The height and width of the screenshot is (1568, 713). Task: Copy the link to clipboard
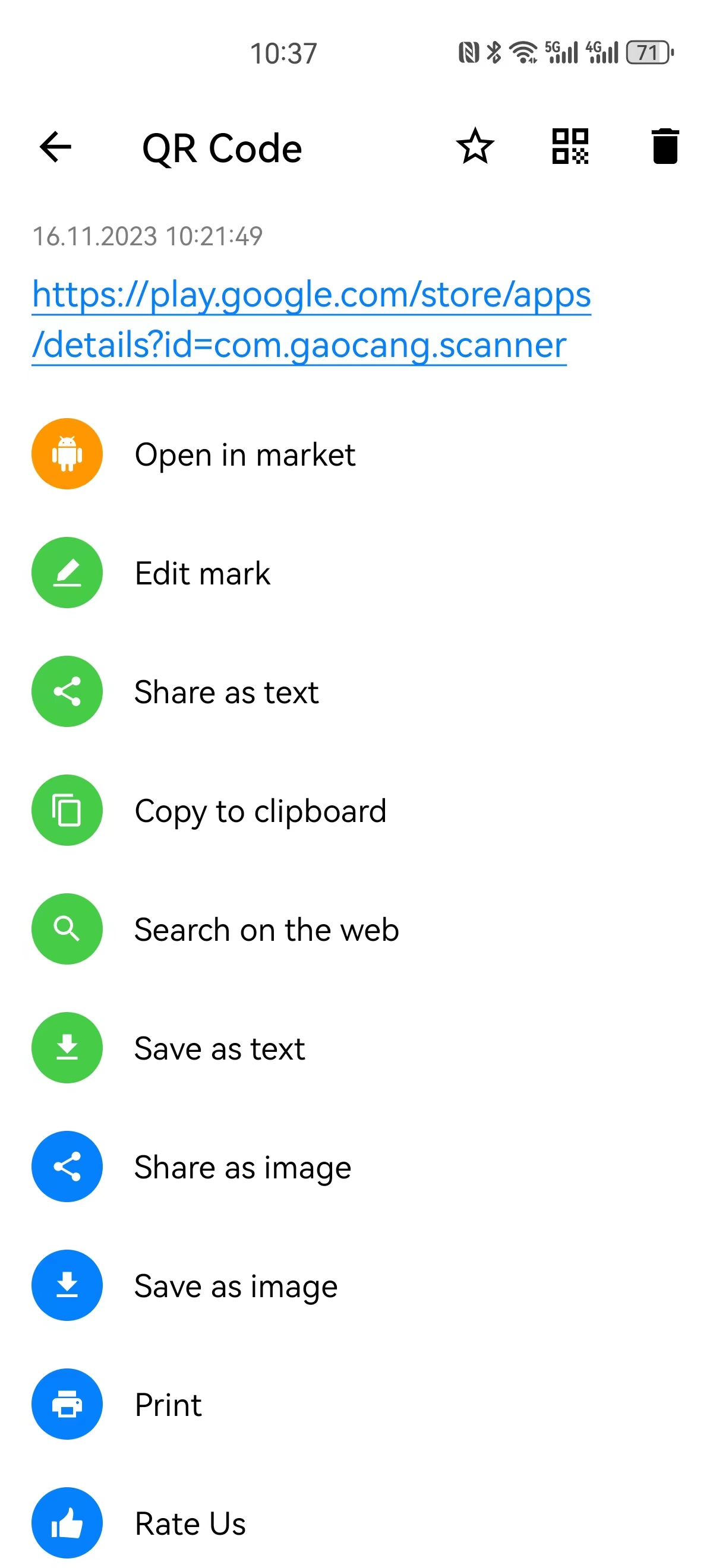[260, 811]
